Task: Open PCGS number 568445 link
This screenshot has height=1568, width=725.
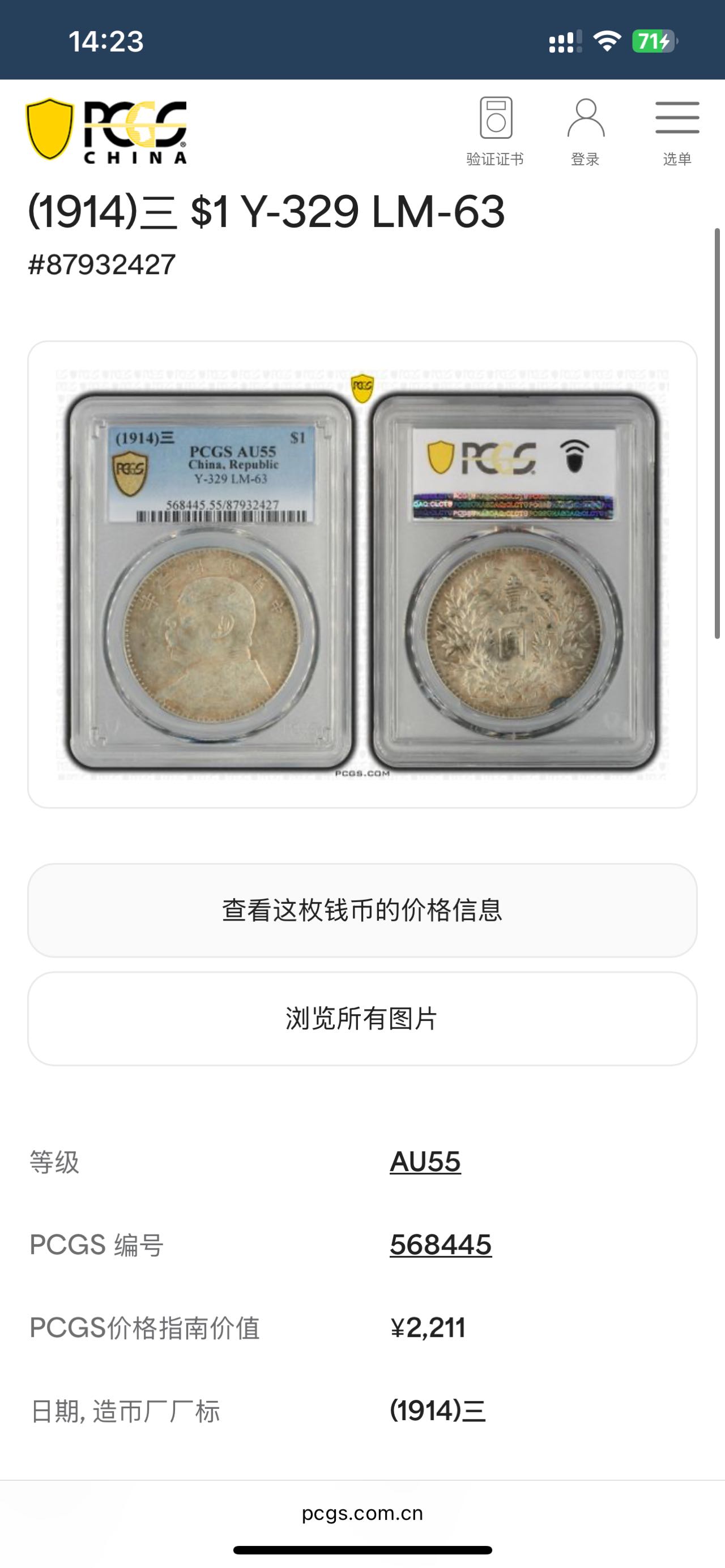Action: pos(440,1244)
